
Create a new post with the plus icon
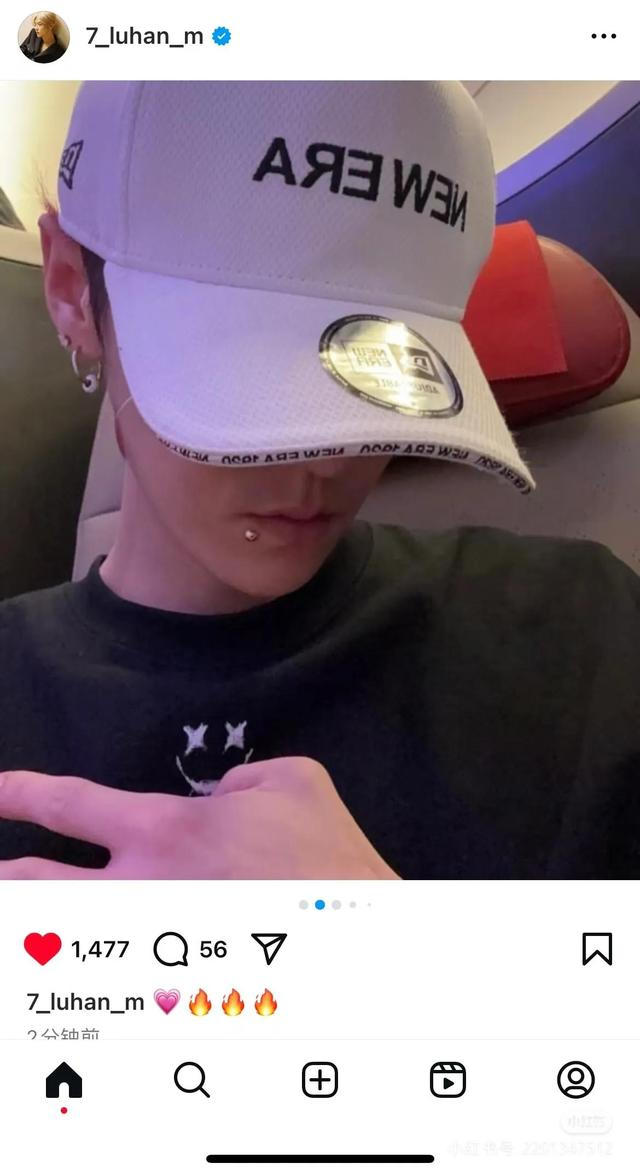(x=320, y=1081)
